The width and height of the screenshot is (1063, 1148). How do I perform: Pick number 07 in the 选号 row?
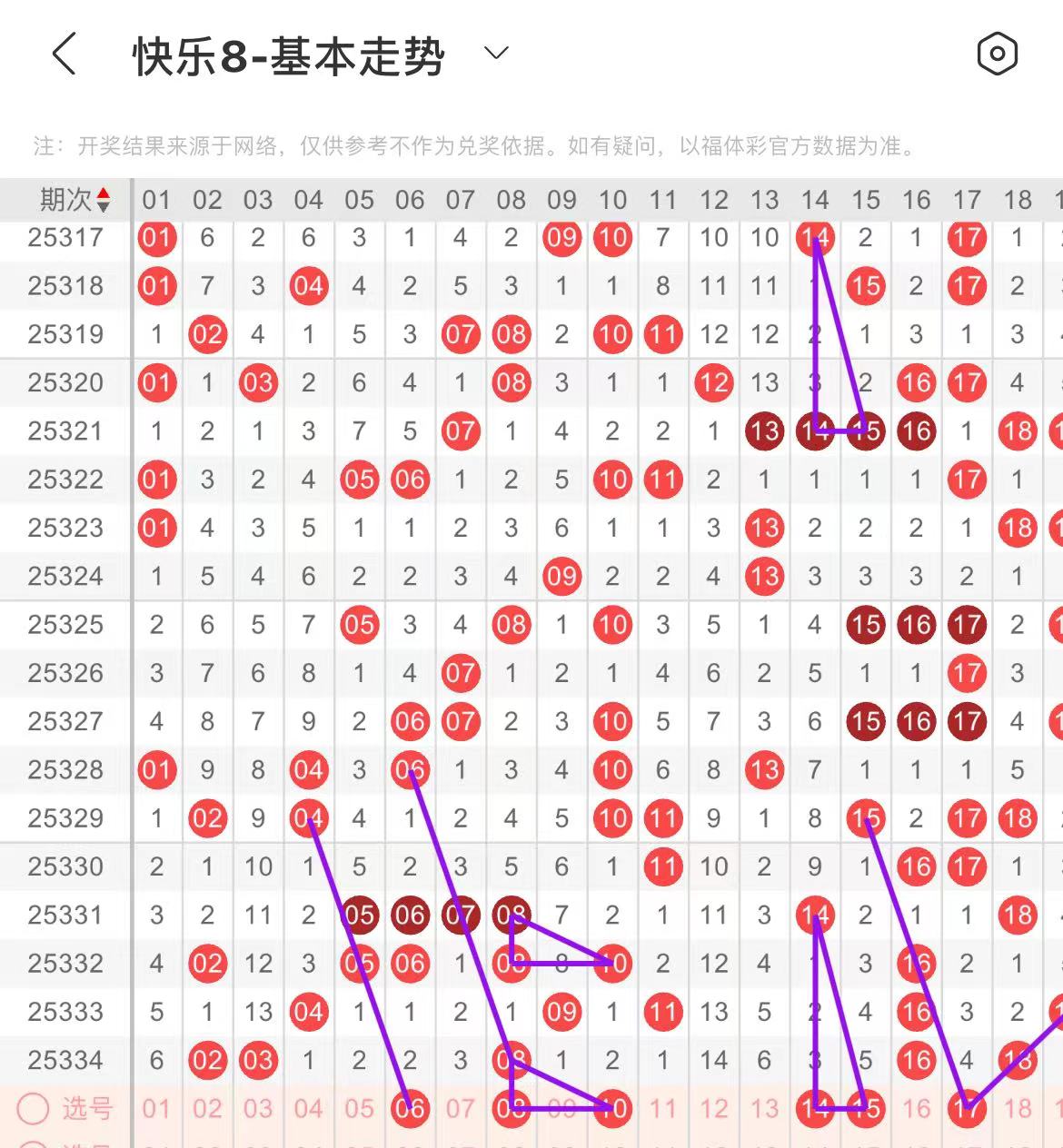click(461, 1108)
